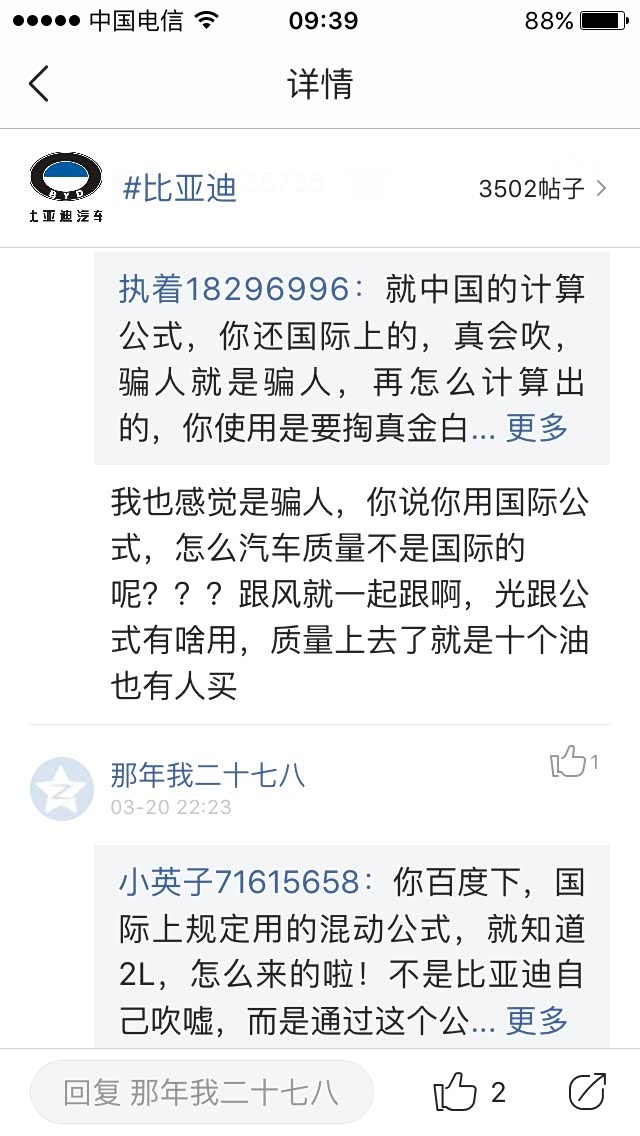View profile of 那年我二十七八

207,775
